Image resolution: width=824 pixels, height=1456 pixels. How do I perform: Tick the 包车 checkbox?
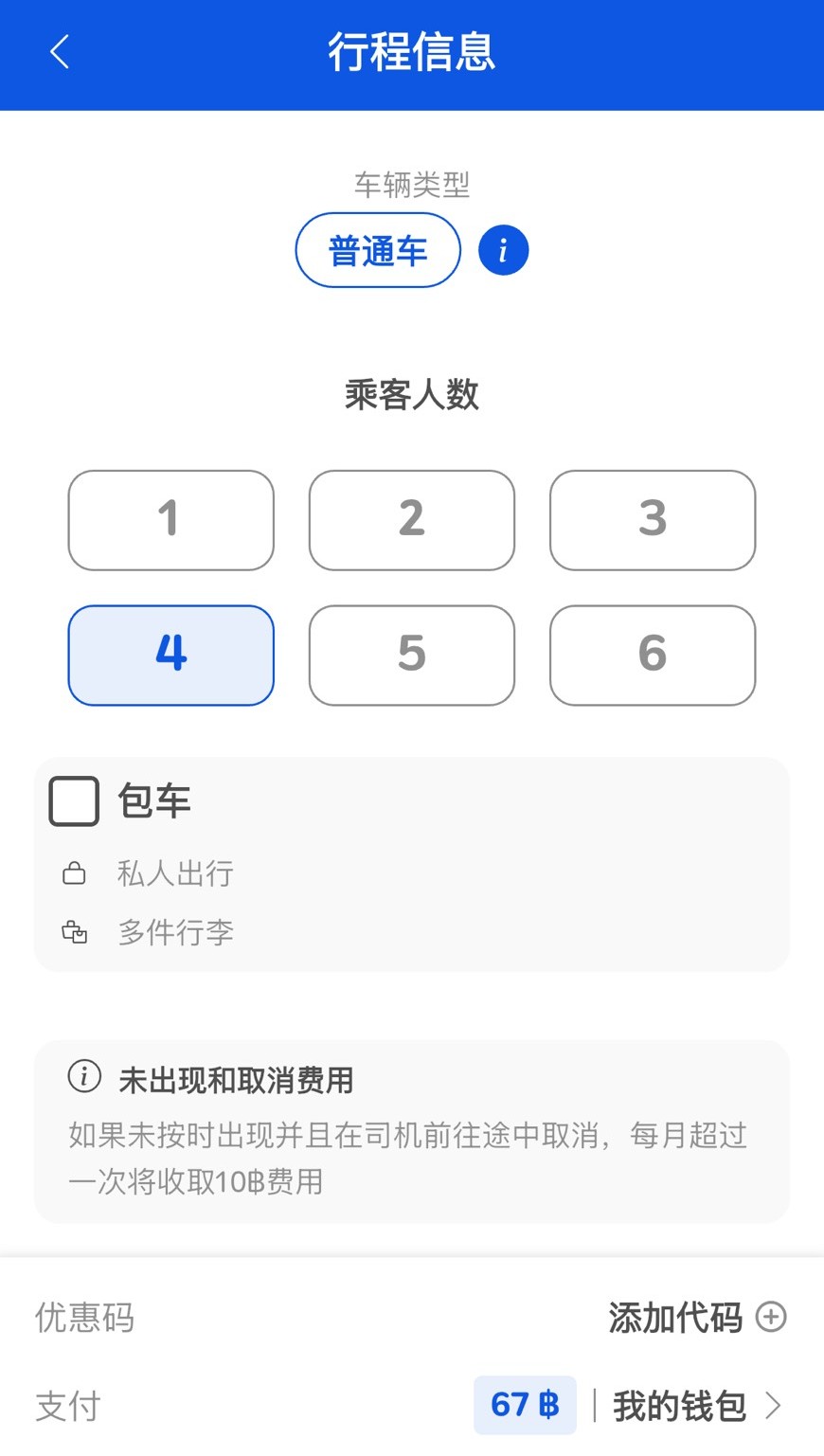[x=74, y=801]
